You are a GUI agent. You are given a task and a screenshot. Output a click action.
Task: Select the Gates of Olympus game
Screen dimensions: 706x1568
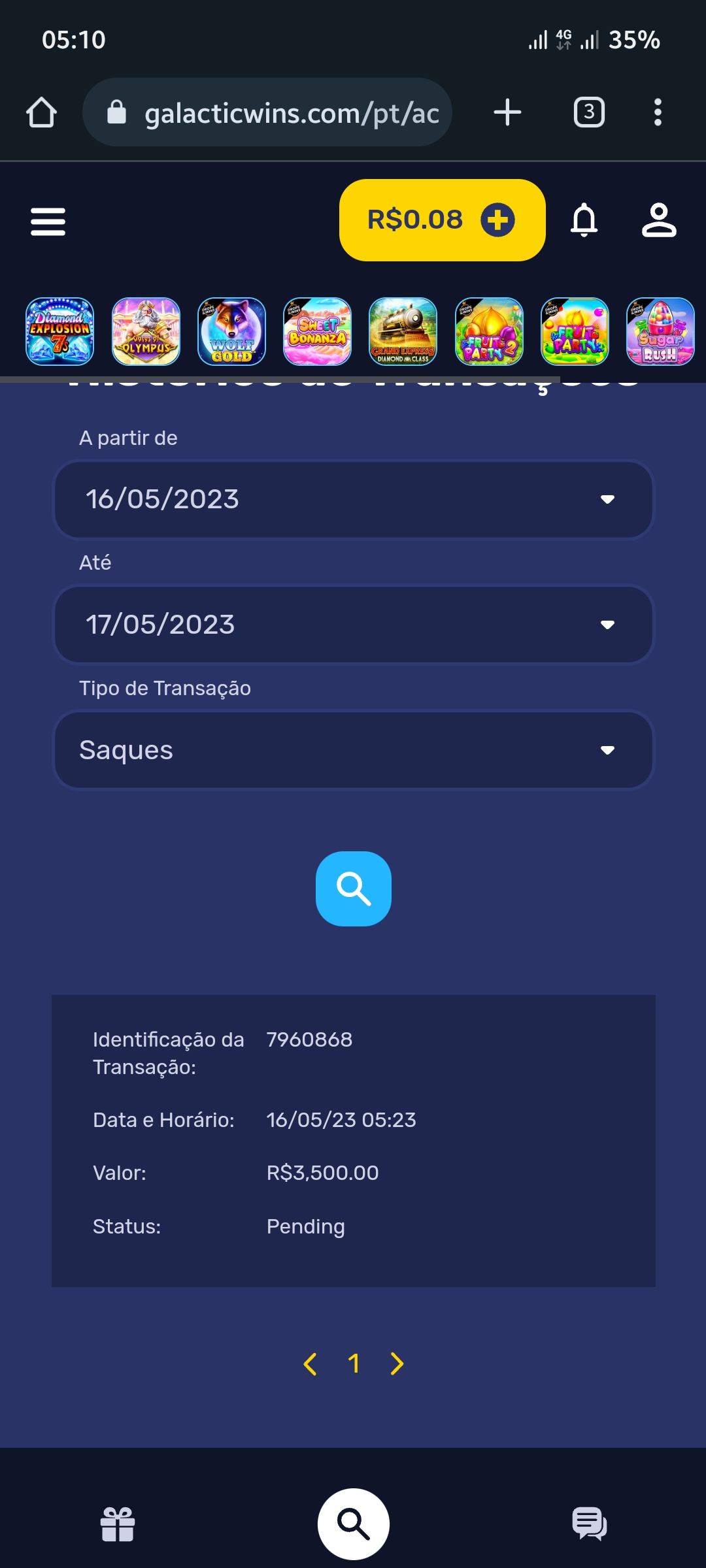tap(145, 332)
